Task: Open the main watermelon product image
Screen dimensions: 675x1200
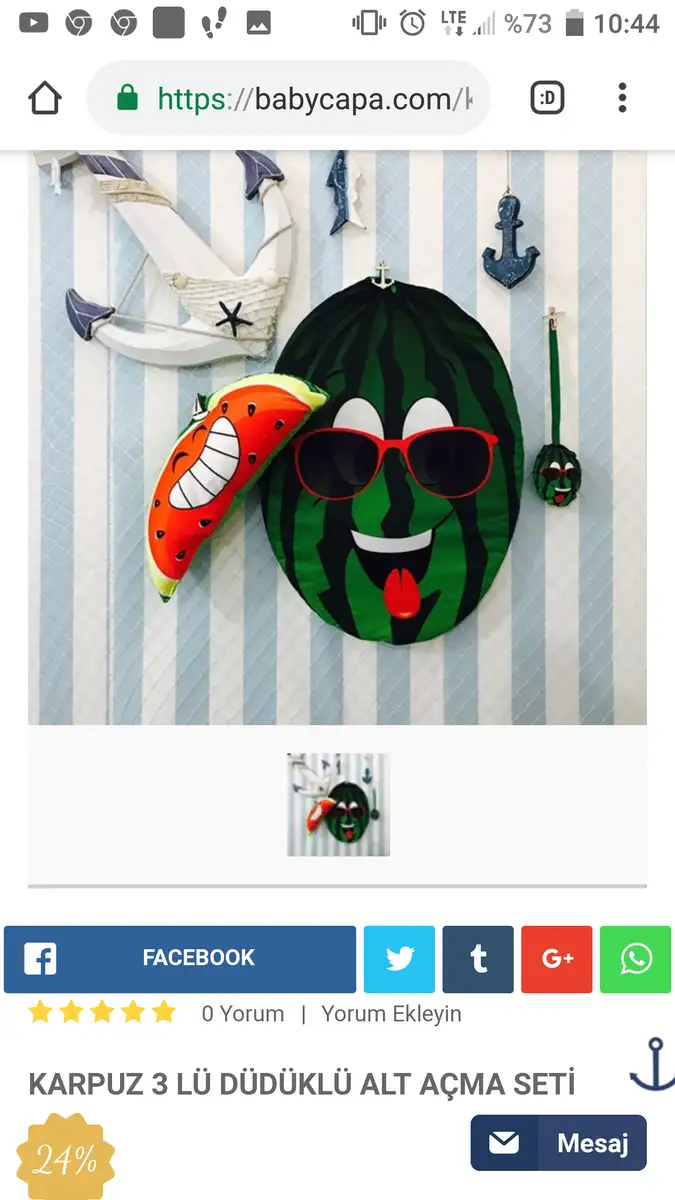Action: tap(337, 437)
